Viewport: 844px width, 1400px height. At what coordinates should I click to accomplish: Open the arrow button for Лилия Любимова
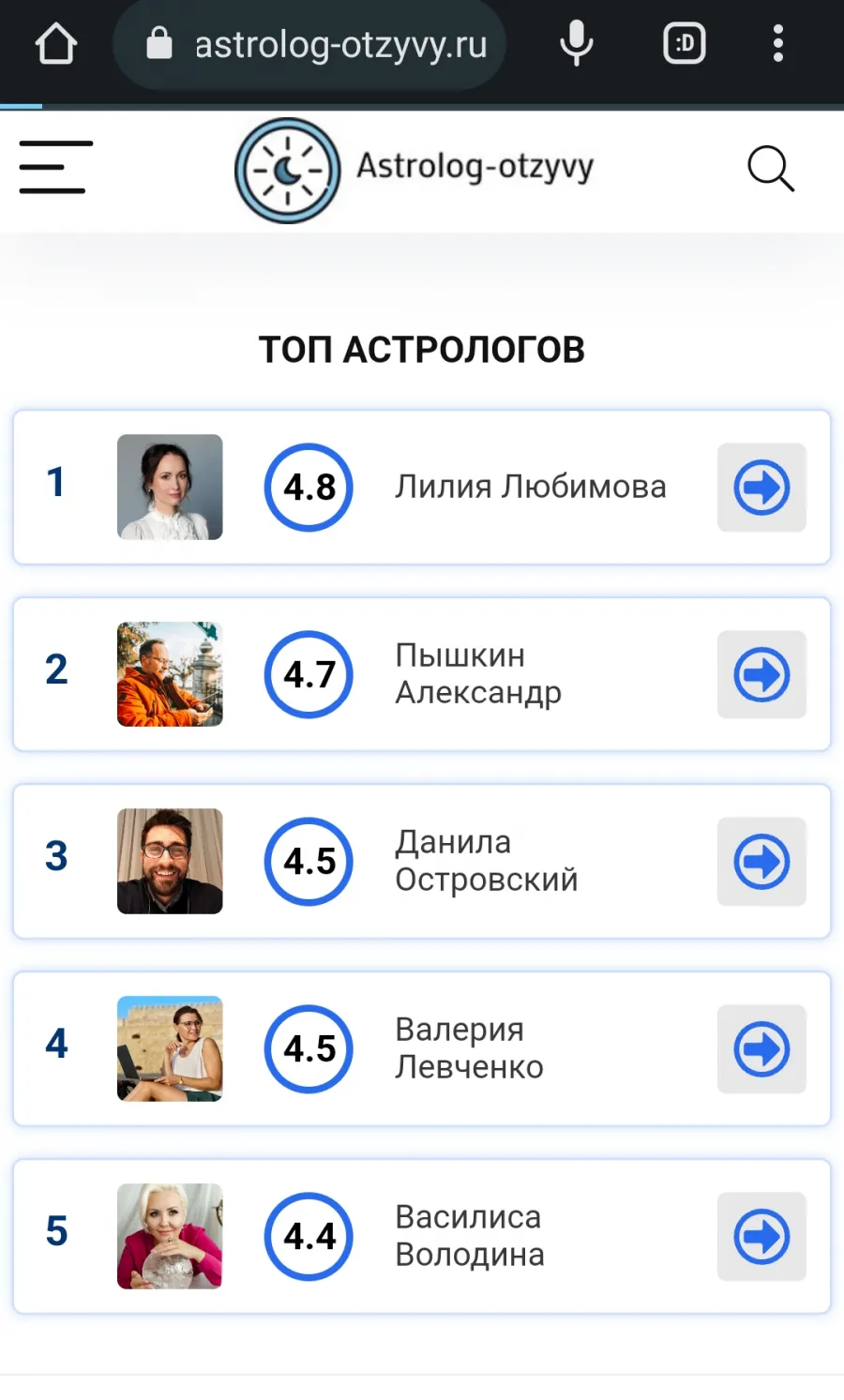(761, 488)
